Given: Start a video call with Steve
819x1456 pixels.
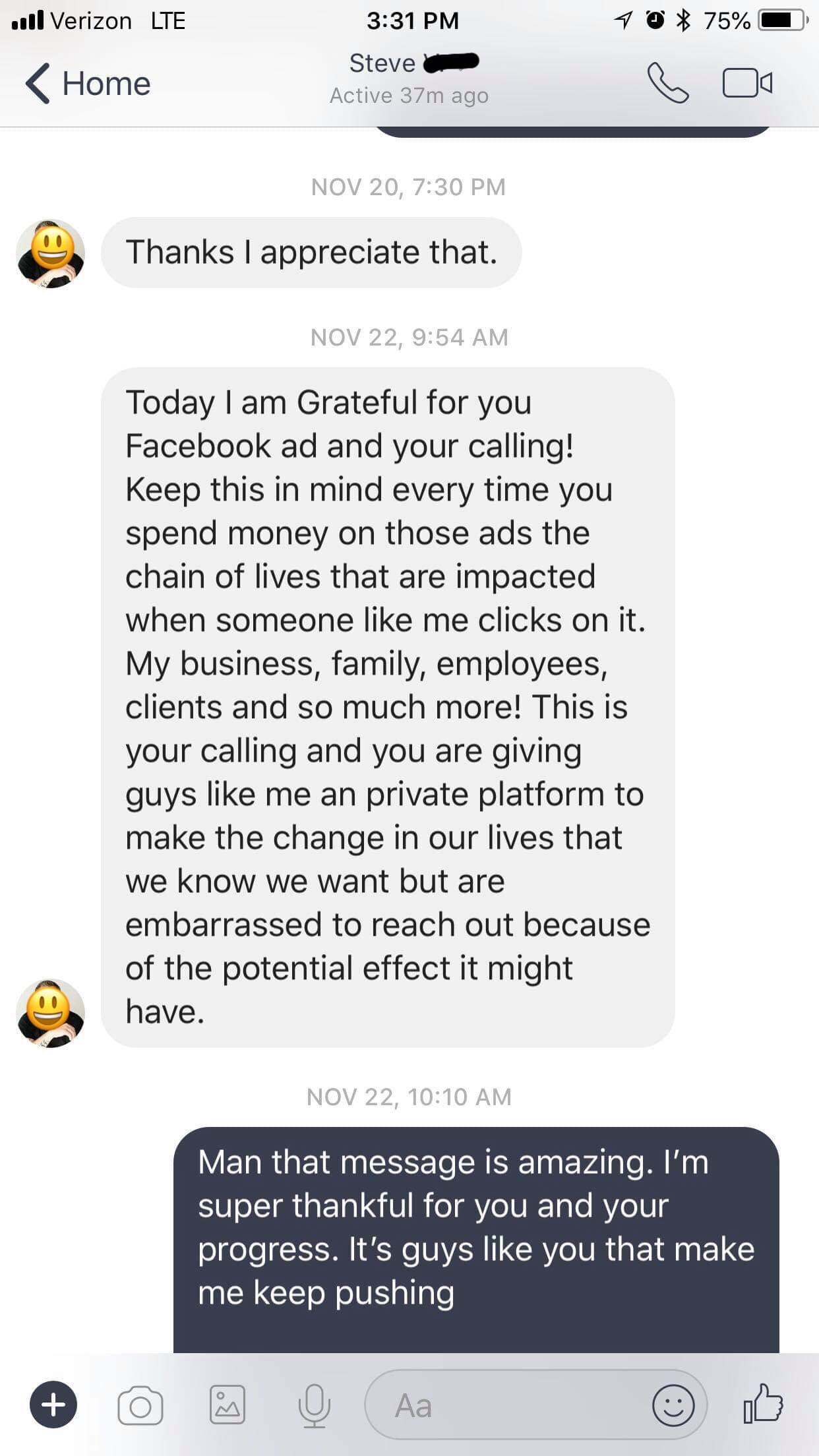Looking at the screenshot, I should click(747, 83).
